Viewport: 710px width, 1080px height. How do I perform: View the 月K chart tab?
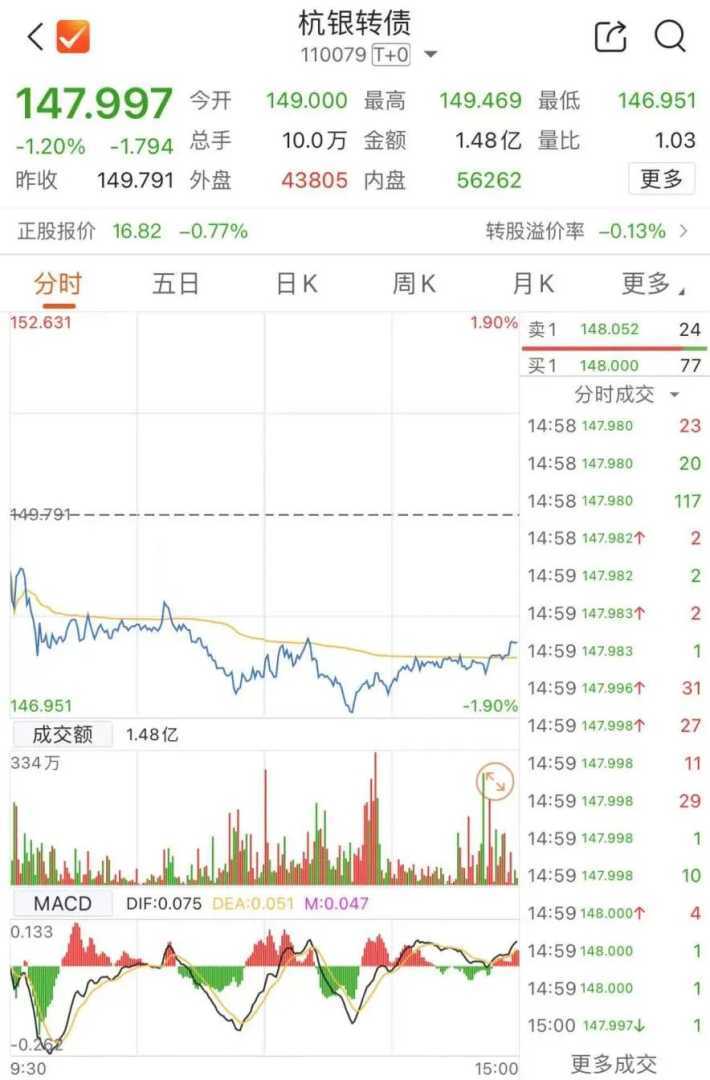(532, 284)
